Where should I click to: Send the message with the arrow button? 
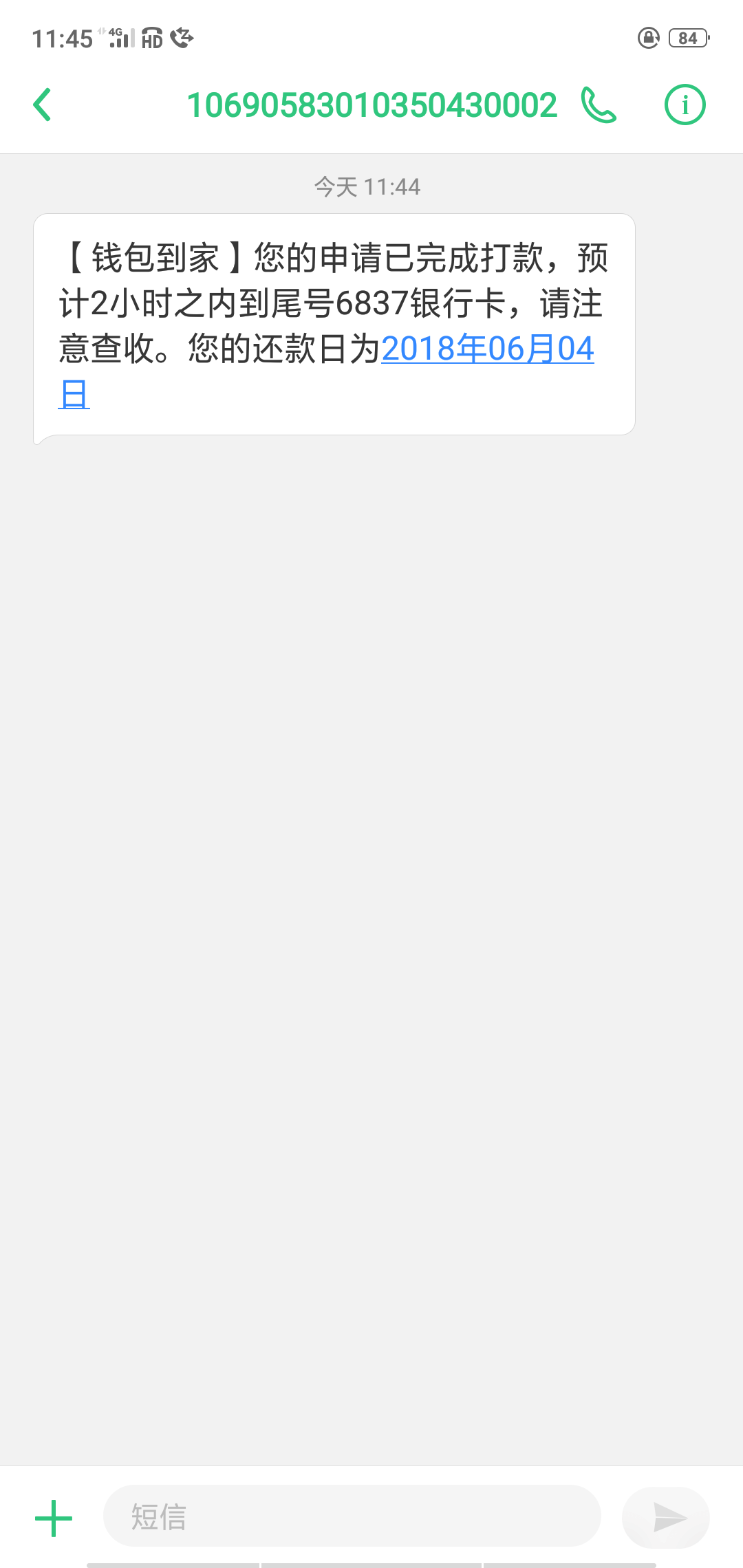[x=665, y=1517]
